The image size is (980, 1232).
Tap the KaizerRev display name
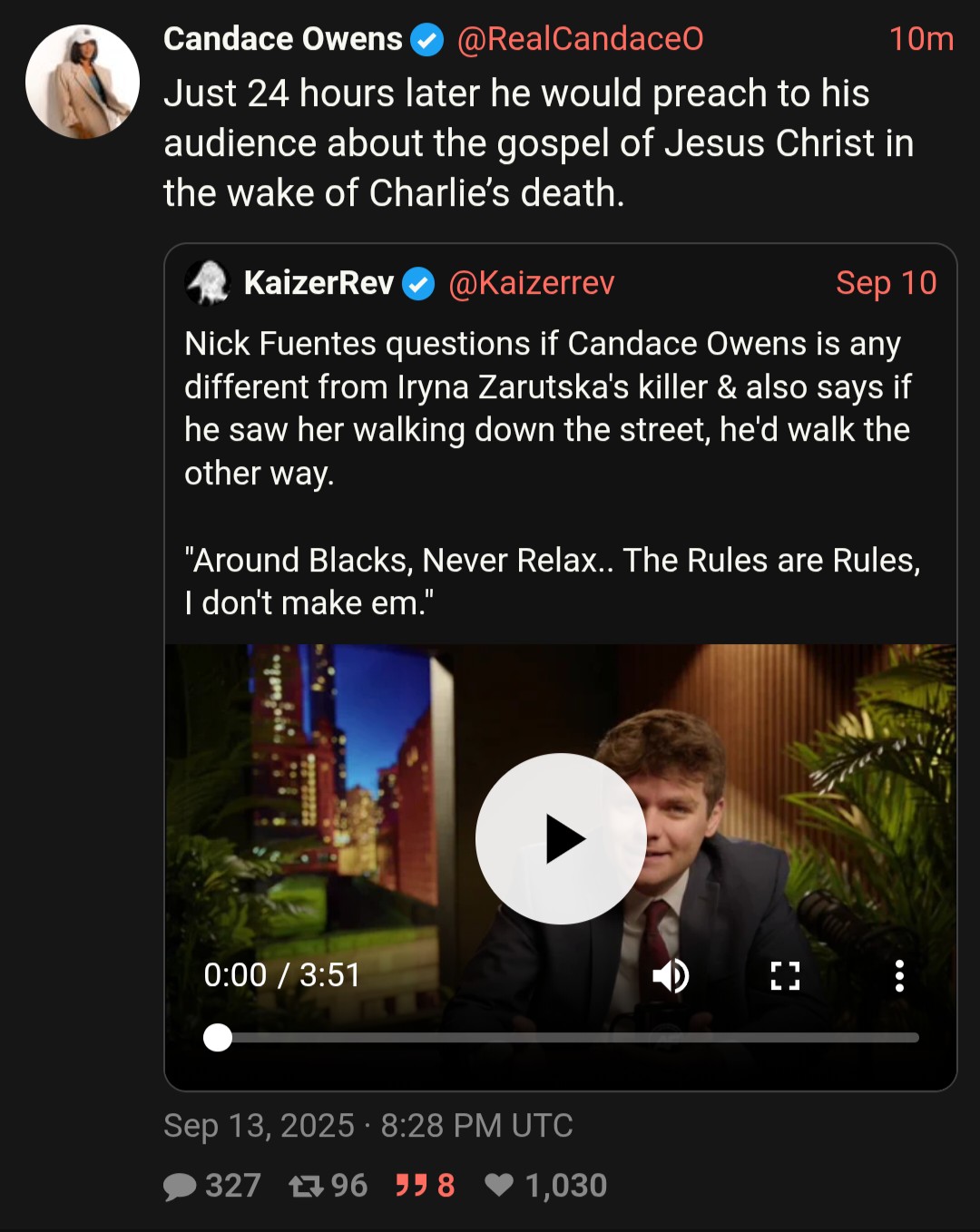click(x=318, y=283)
